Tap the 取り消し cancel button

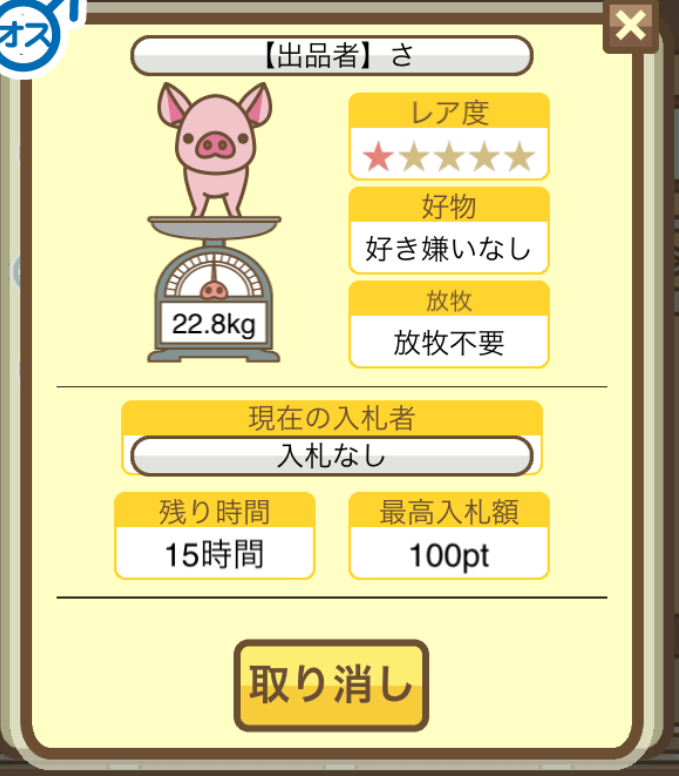(331, 686)
